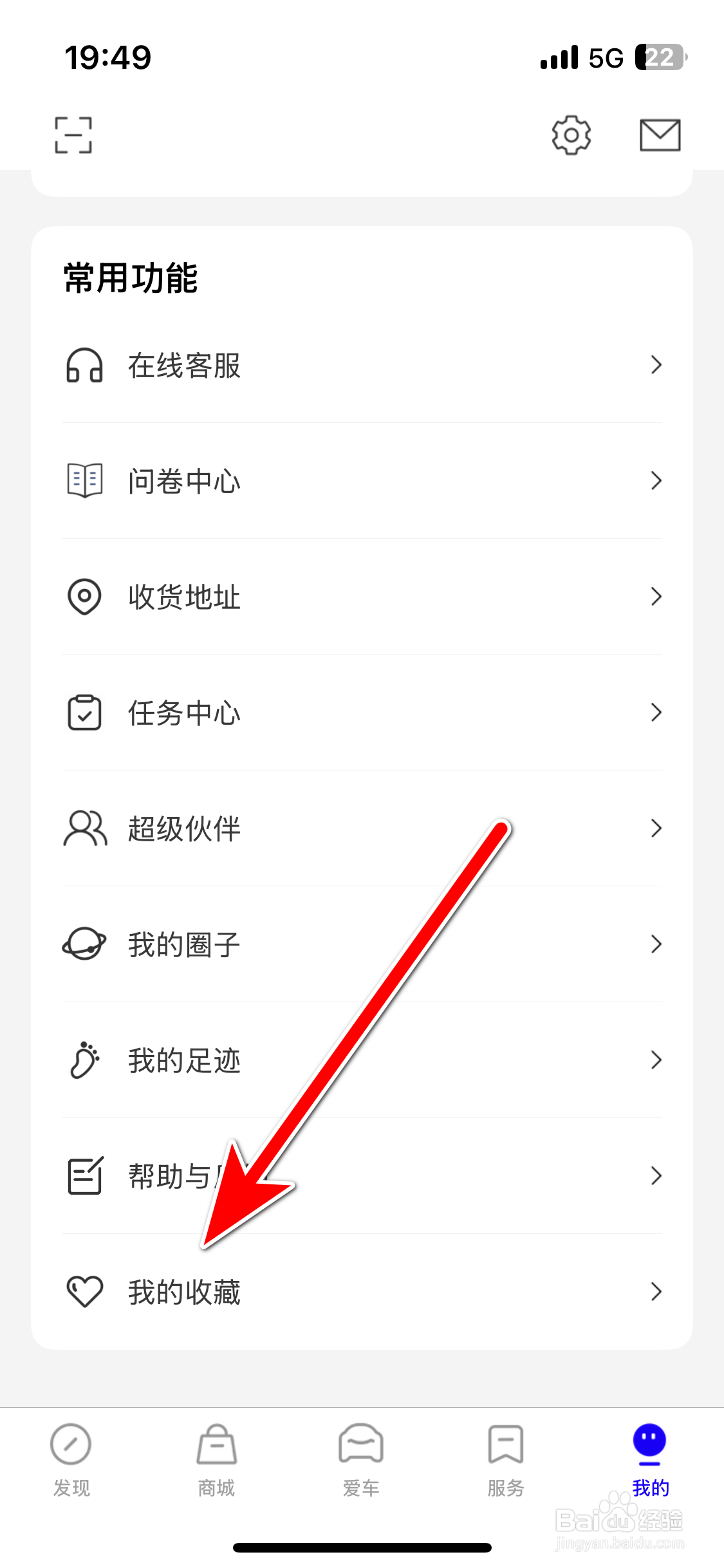Expand the 收货地址 row chevron

(x=656, y=597)
